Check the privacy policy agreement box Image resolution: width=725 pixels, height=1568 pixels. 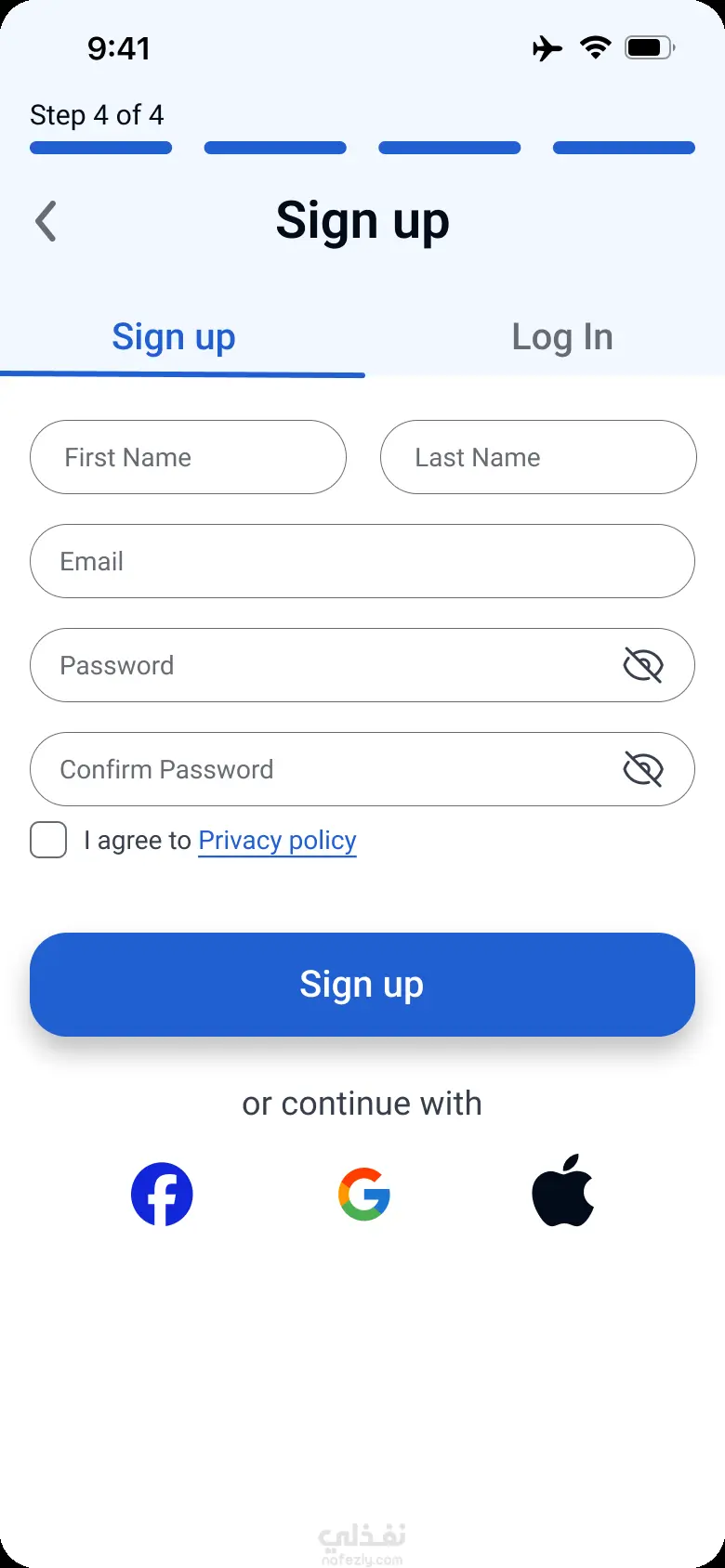(x=48, y=840)
